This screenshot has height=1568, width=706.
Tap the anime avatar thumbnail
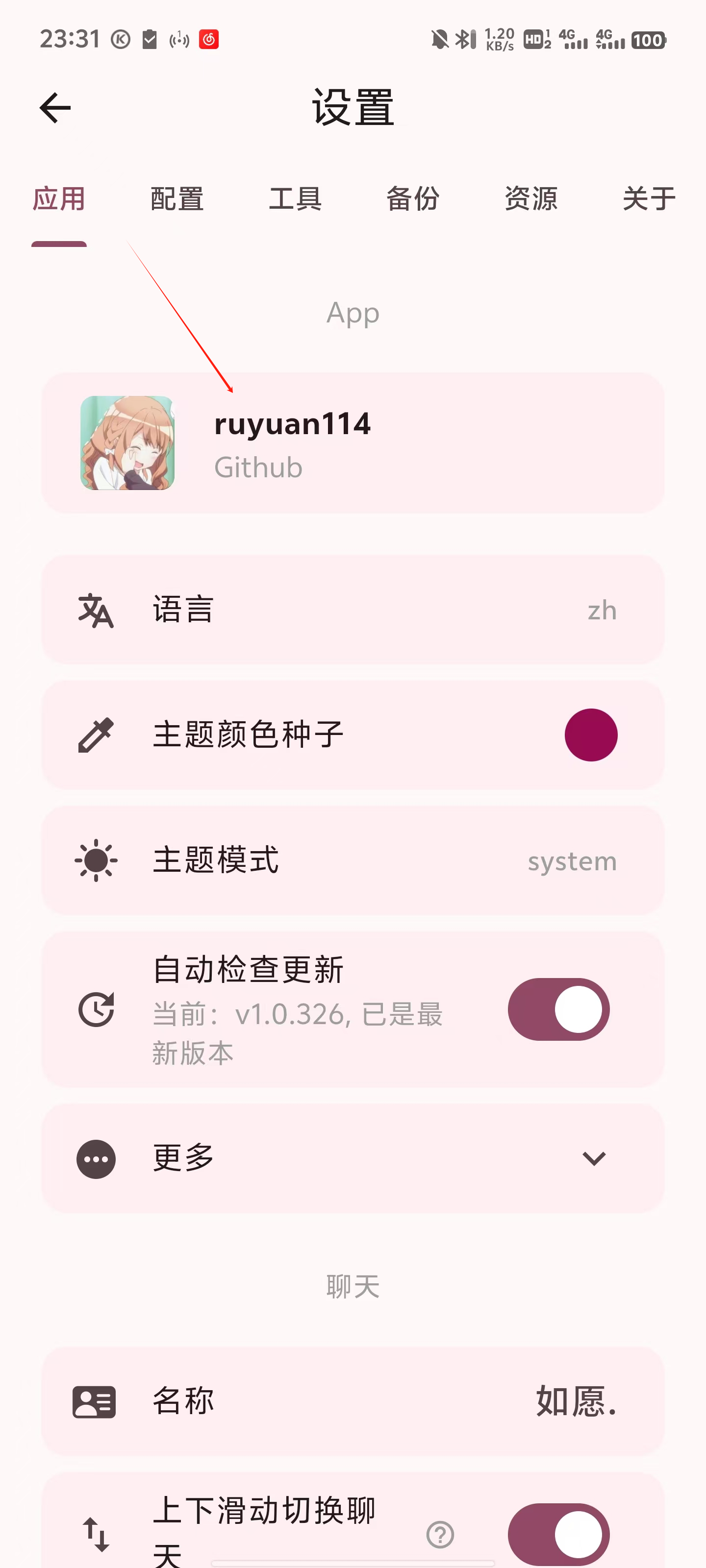tap(127, 441)
